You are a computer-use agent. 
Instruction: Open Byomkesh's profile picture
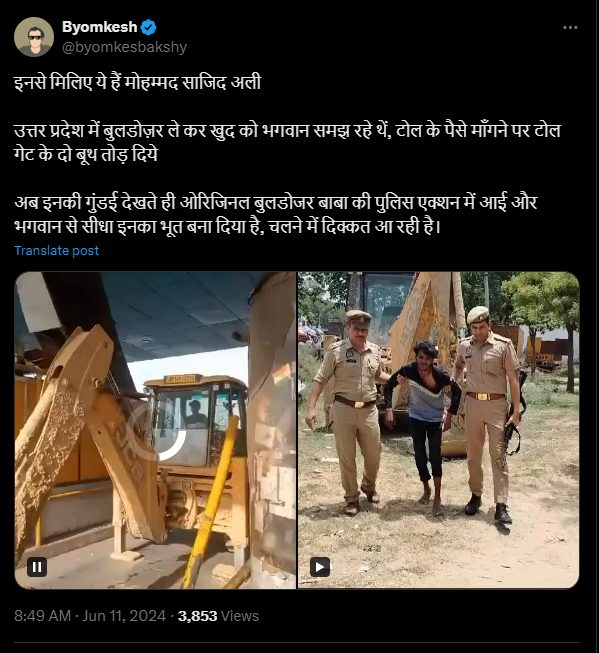(34, 37)
